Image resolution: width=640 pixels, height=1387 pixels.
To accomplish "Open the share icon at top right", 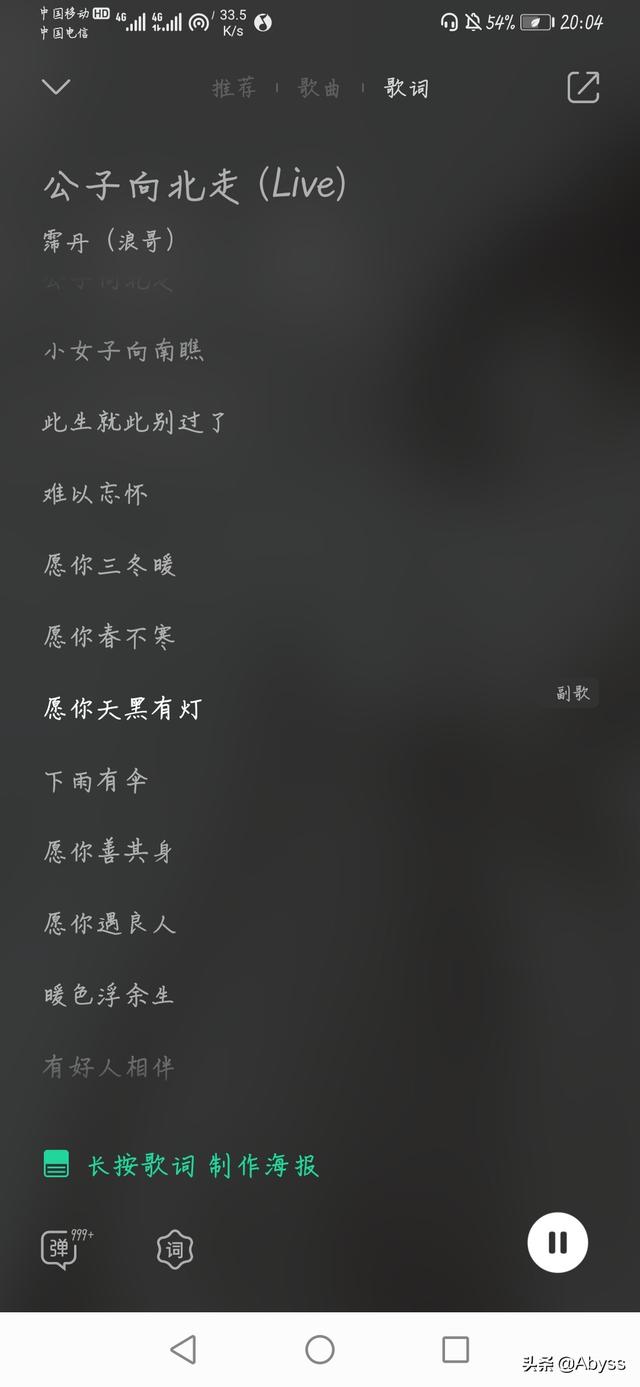I will 584,87.
